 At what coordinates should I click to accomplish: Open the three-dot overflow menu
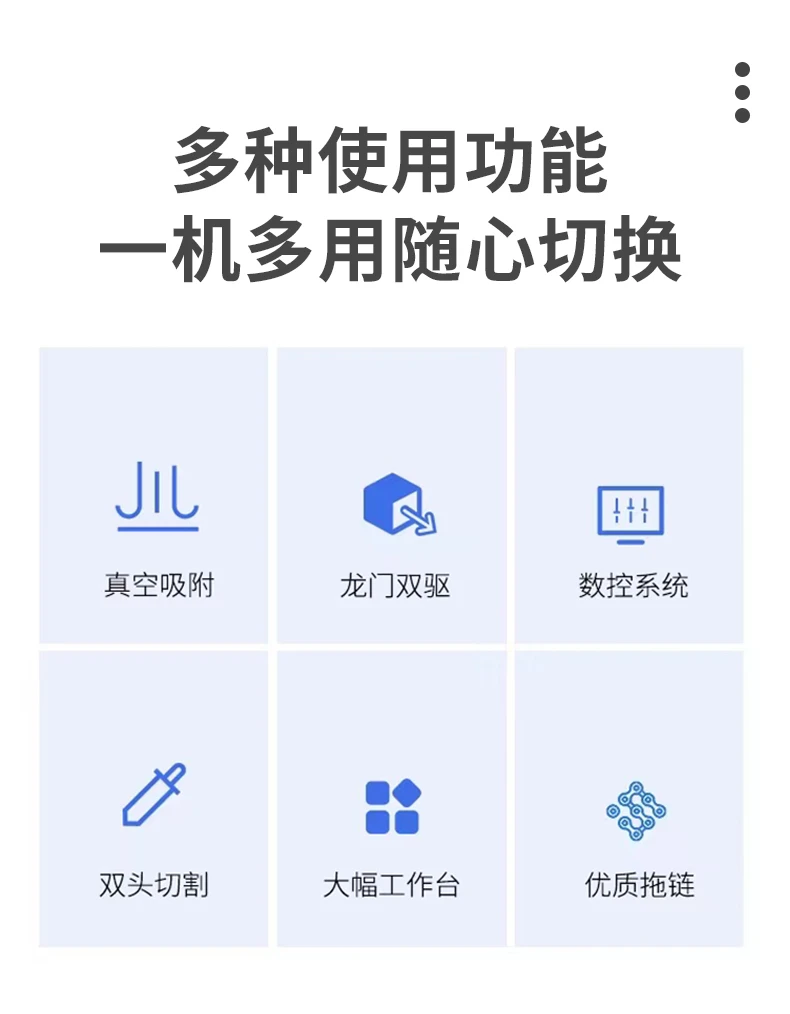coord(742,92)
